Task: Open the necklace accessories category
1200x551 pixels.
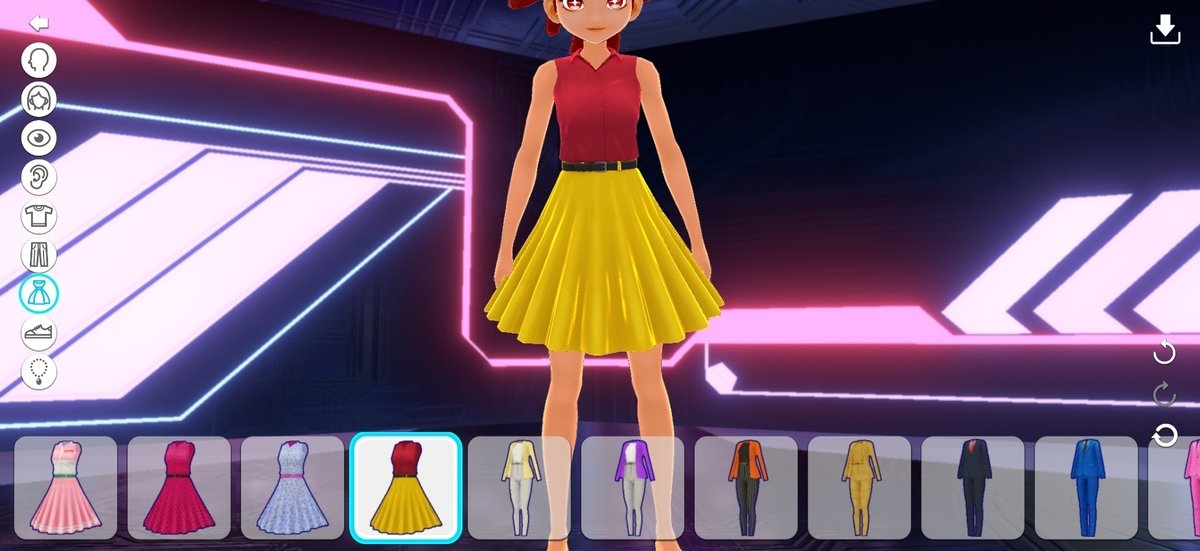Action: [x=39, y=372]
